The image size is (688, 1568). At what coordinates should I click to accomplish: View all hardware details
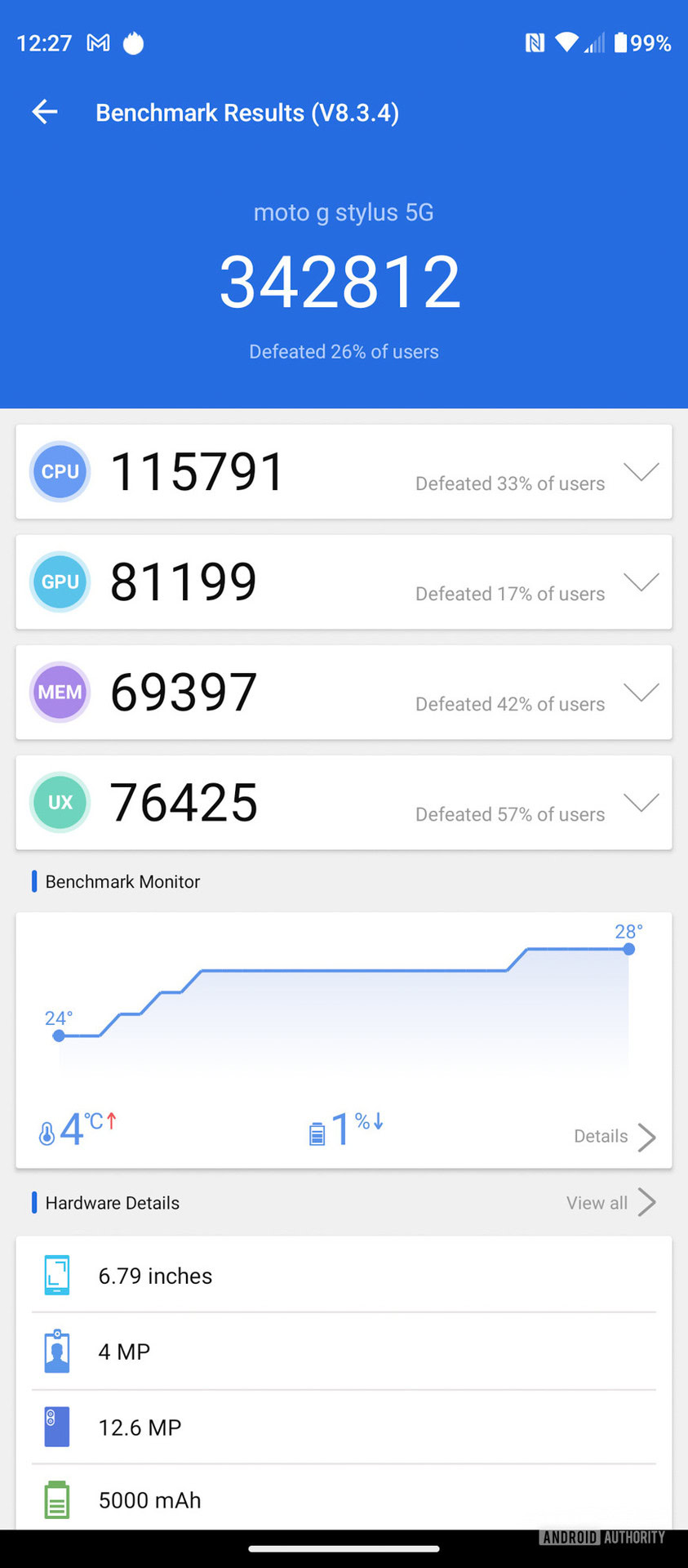coord(610,1202)
